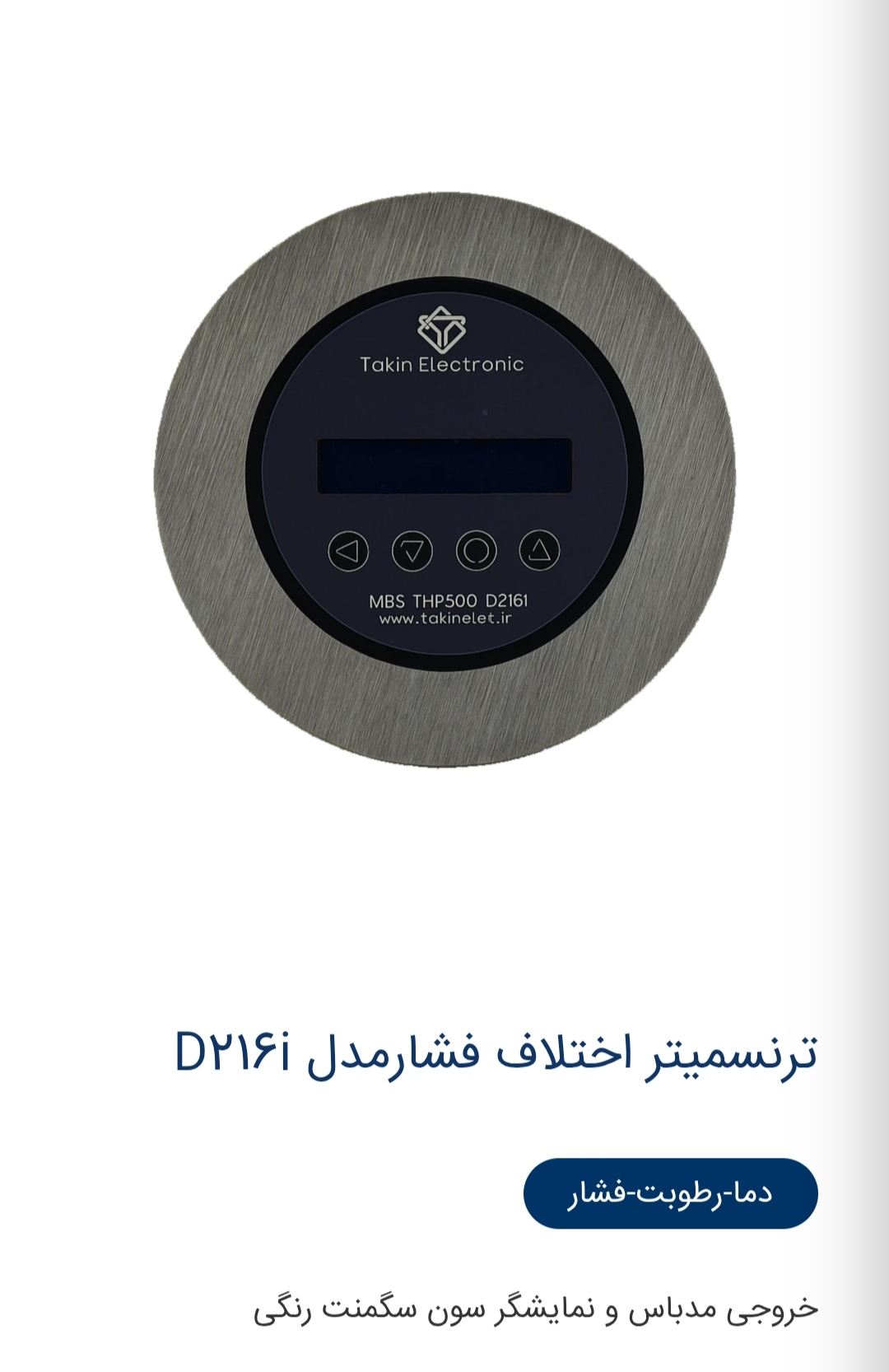Image resolution: width=889 pixels, height=1372 pixels.
Task: Open the D216i transmitter product image
Action: [x=444, y=479]
